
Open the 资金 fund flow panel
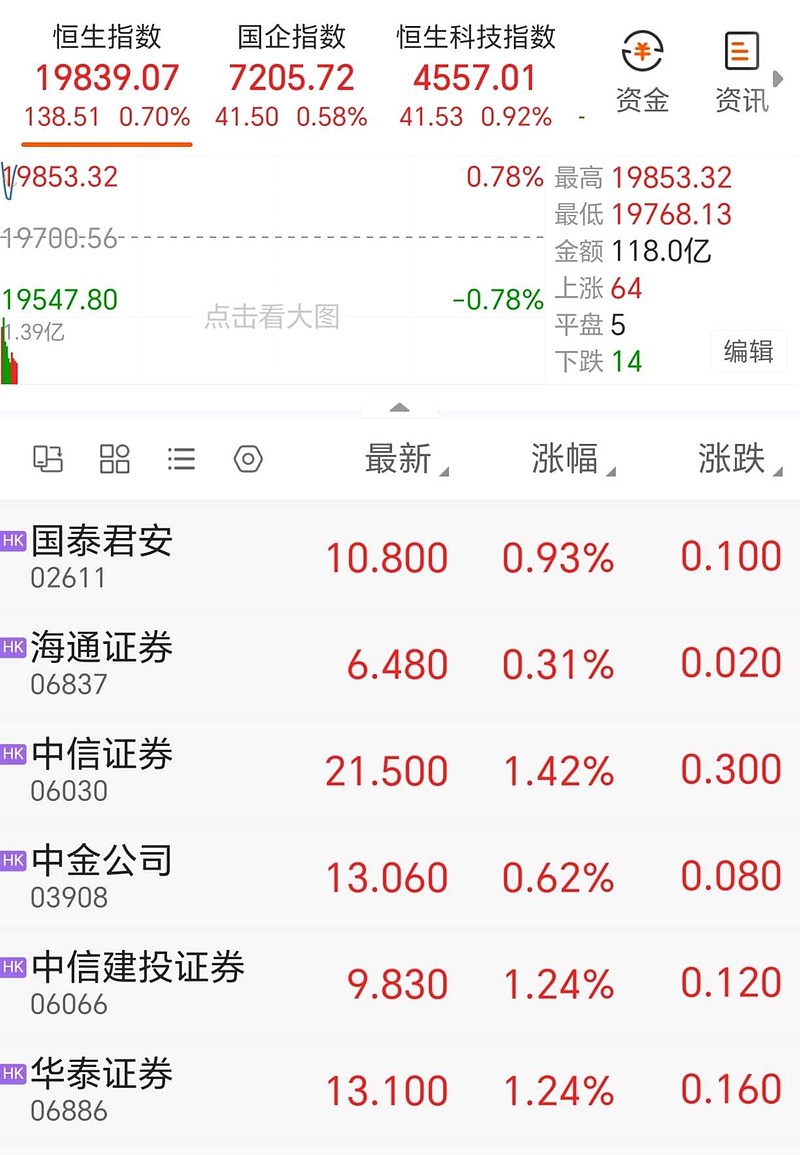(641, 73)
